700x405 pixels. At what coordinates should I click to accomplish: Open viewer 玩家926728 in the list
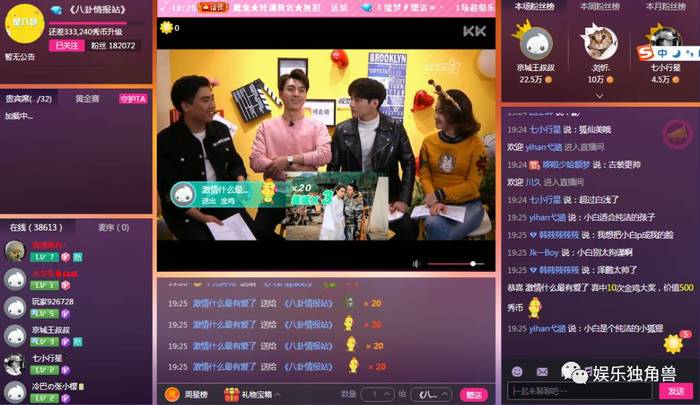pyautogui.click(x=52, y=302)
